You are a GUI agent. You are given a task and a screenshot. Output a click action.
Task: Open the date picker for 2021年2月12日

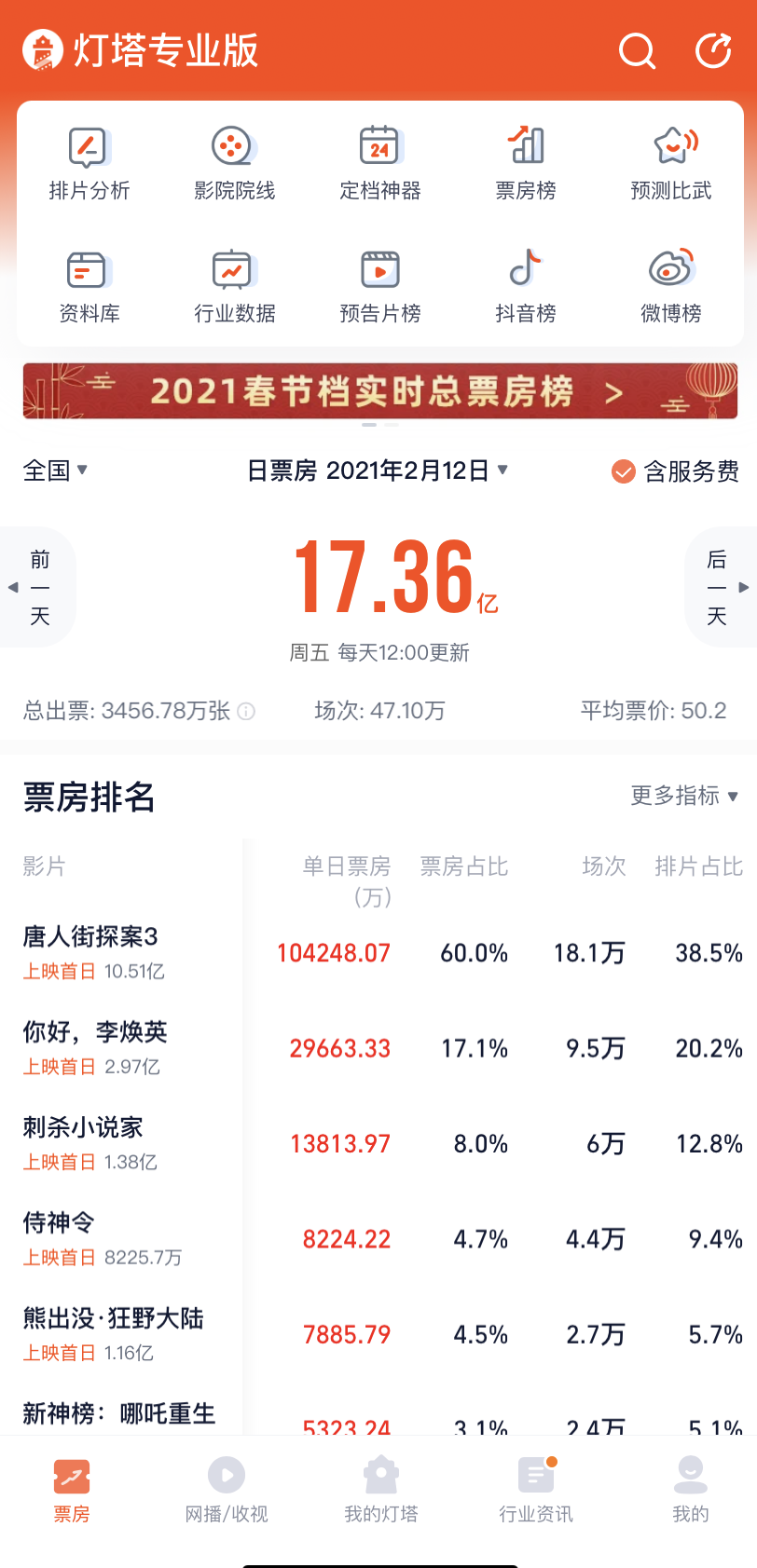click(378, 470)
